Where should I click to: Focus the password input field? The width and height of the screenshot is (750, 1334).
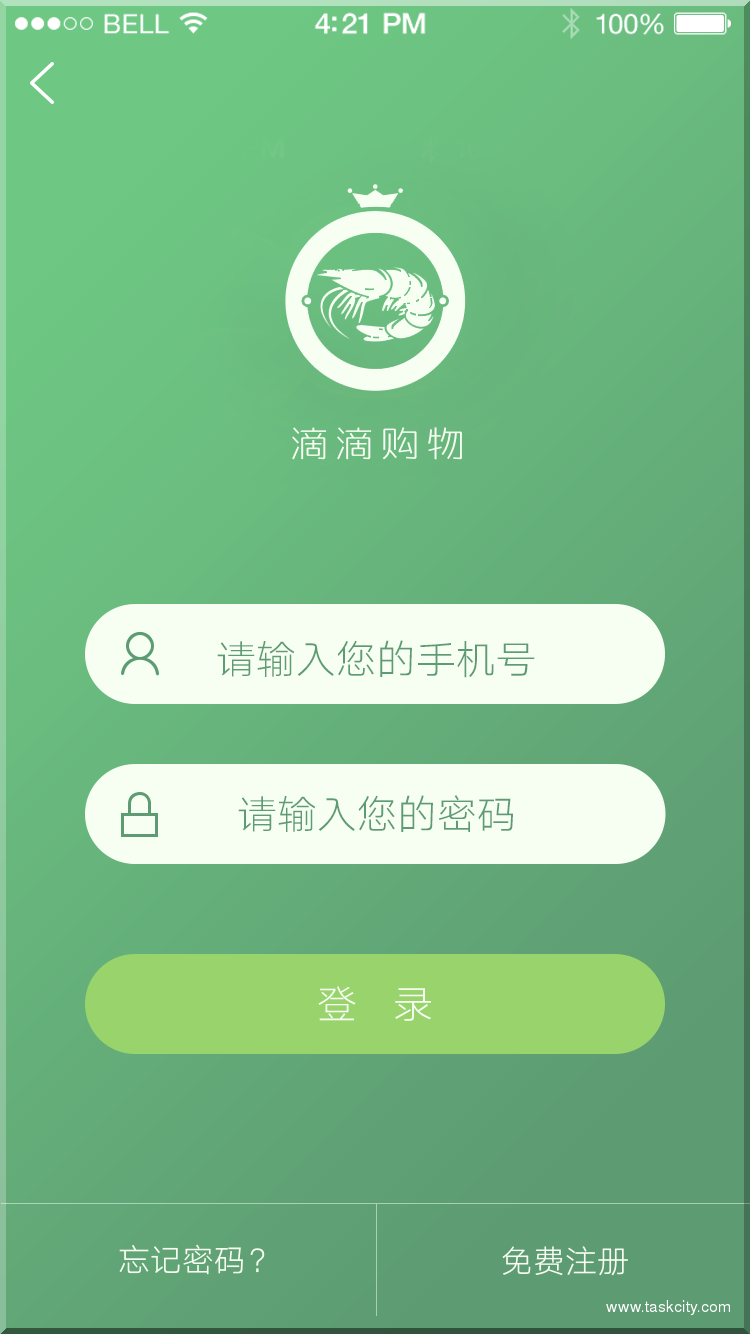(x=400, y=813)
